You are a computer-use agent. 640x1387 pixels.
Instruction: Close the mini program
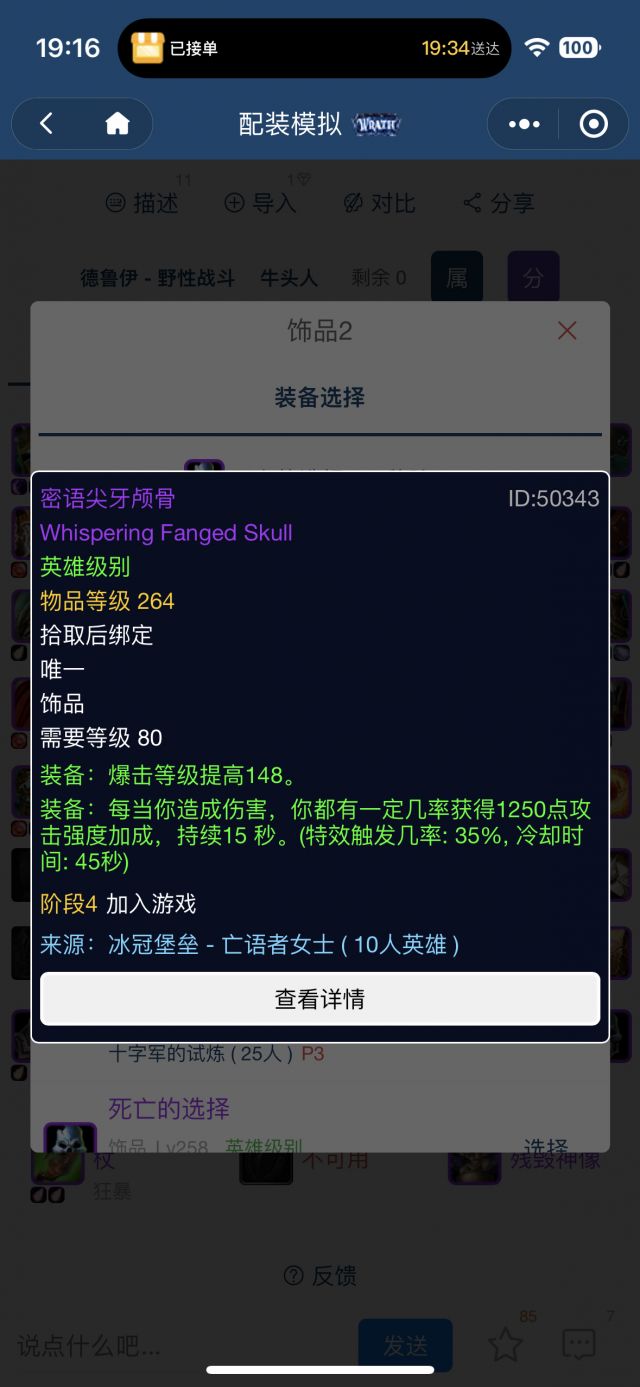593,124
